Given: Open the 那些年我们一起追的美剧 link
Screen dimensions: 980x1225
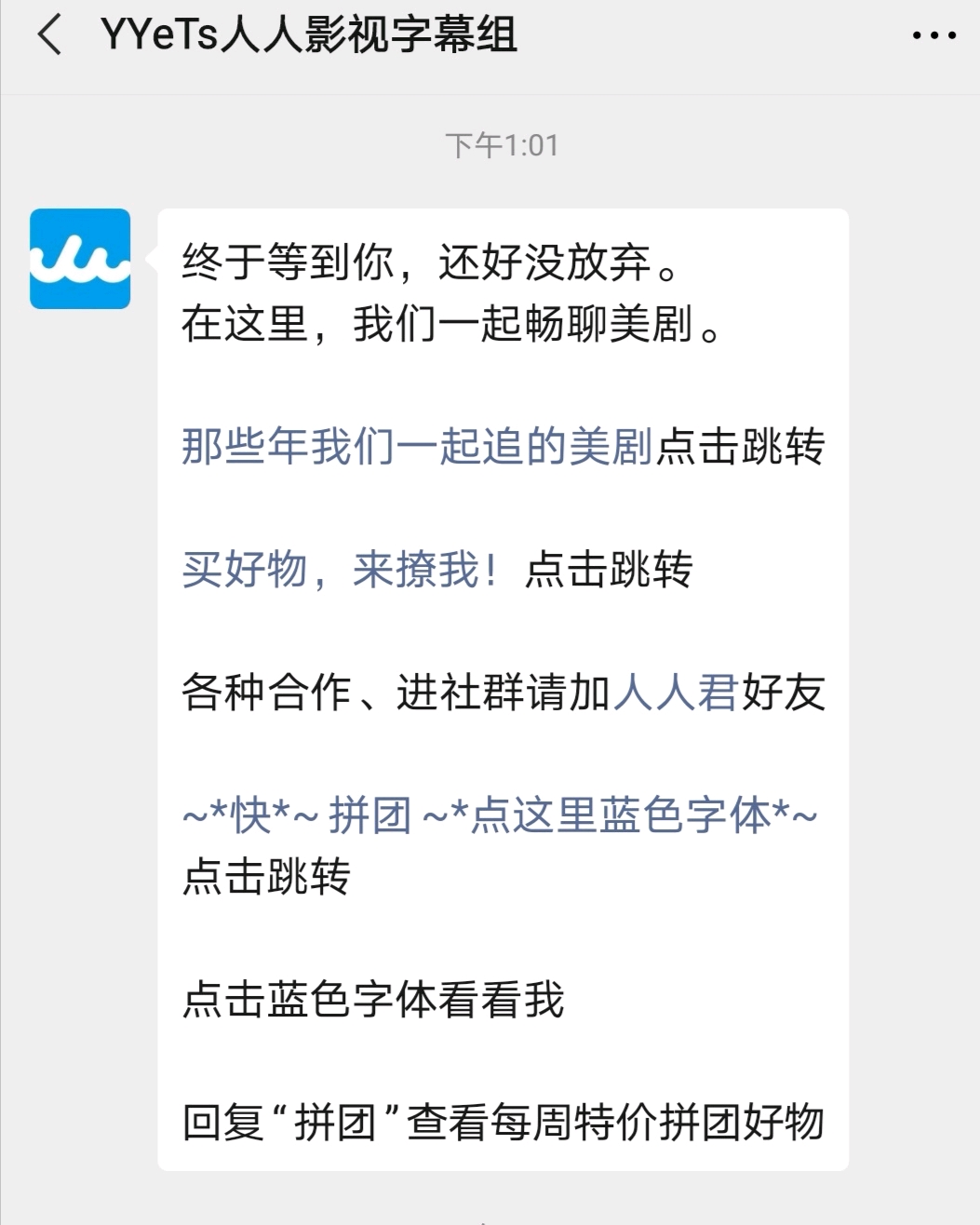Looking at the screenshot, I should click(x=416, y=446).
